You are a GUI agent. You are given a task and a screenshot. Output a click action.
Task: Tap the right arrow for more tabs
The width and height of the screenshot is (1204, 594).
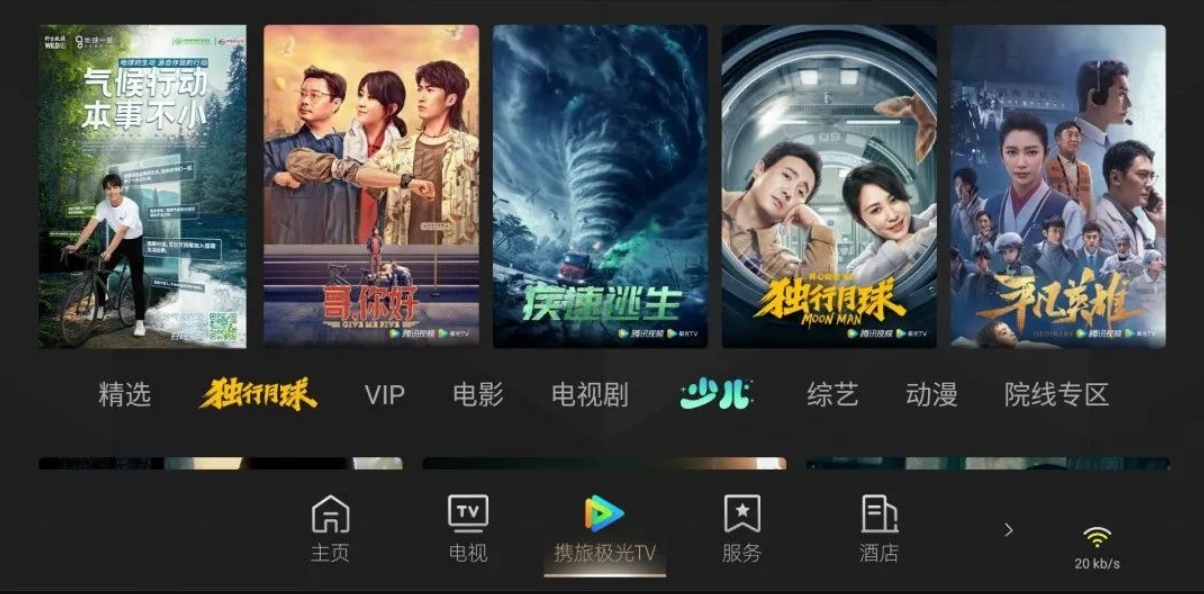click(1008, 530)
